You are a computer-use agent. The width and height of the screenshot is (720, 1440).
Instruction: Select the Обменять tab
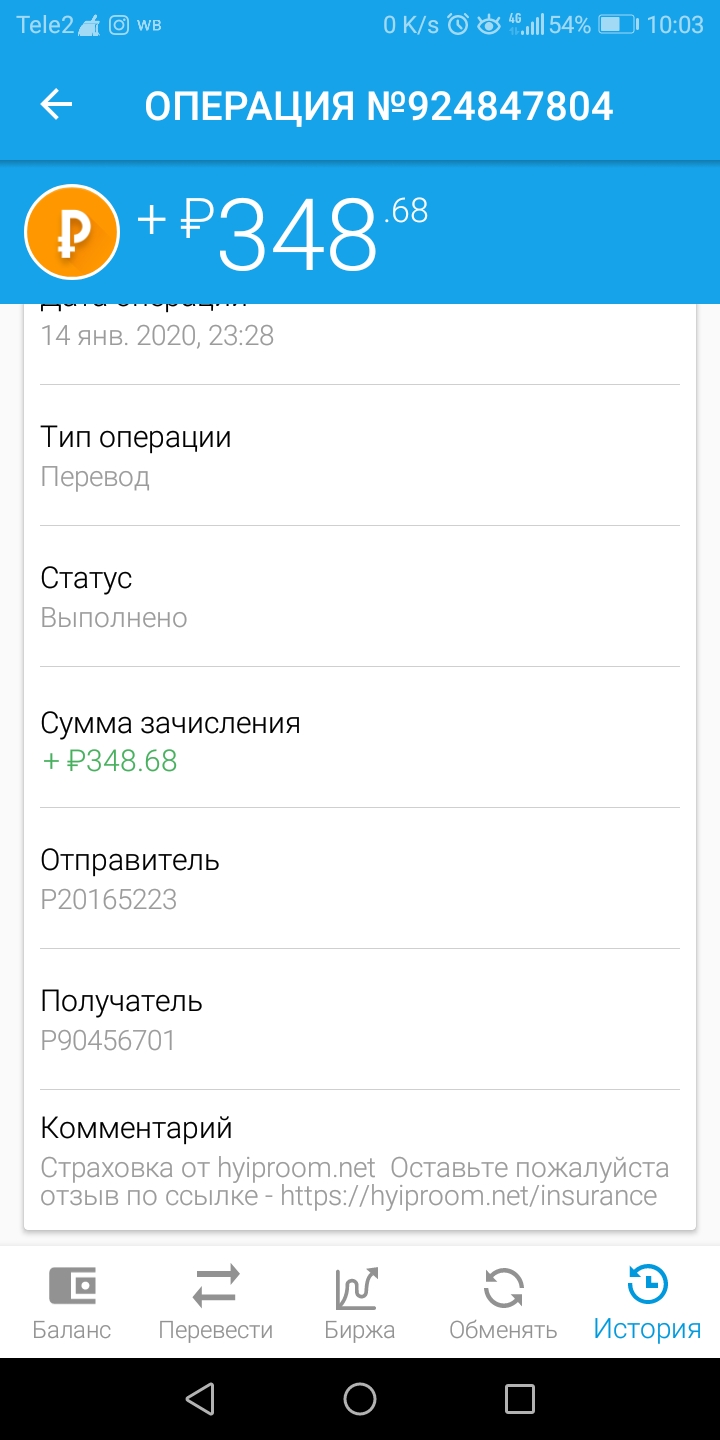503,1302
